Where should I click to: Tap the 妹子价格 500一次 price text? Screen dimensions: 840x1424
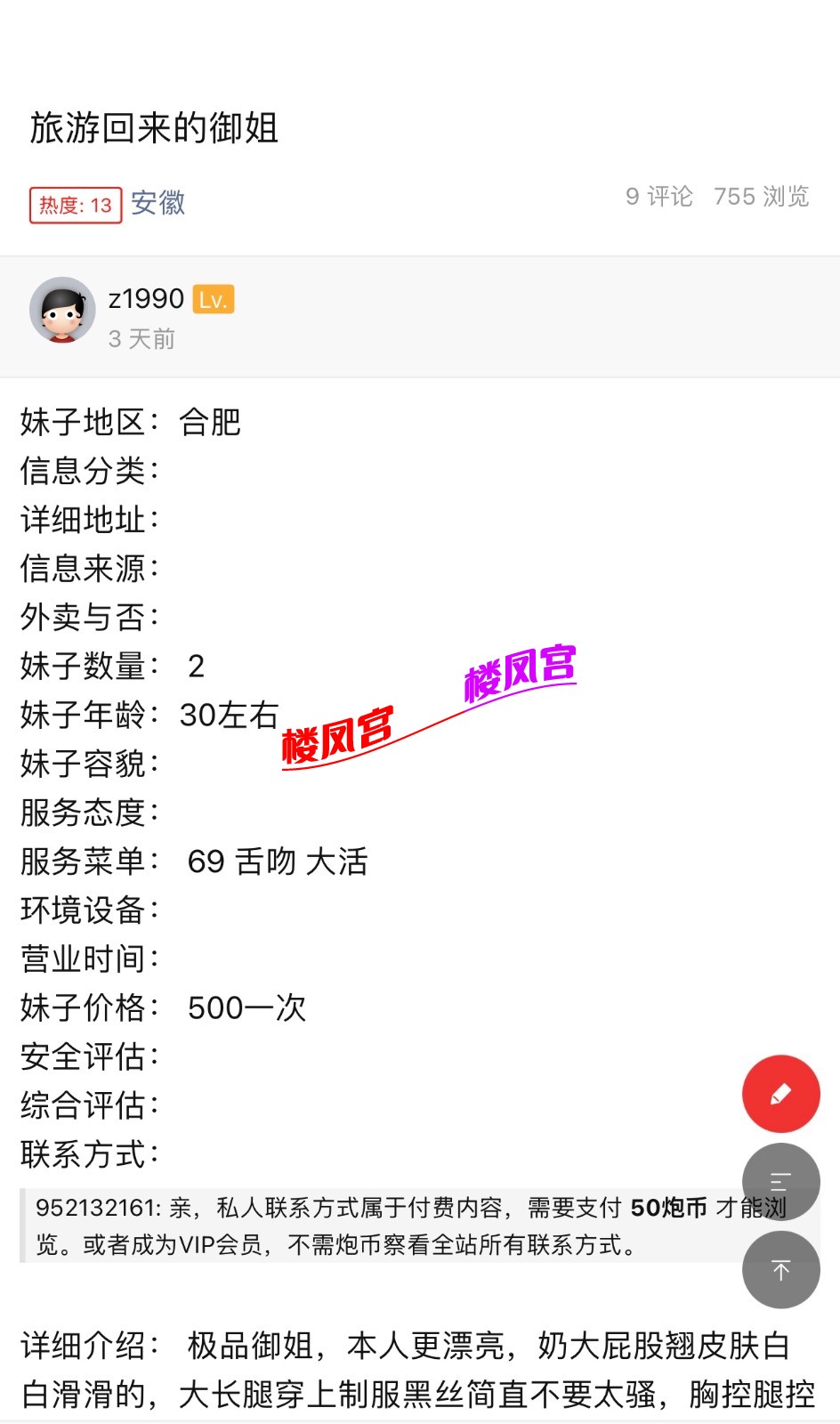(160, 1007)
